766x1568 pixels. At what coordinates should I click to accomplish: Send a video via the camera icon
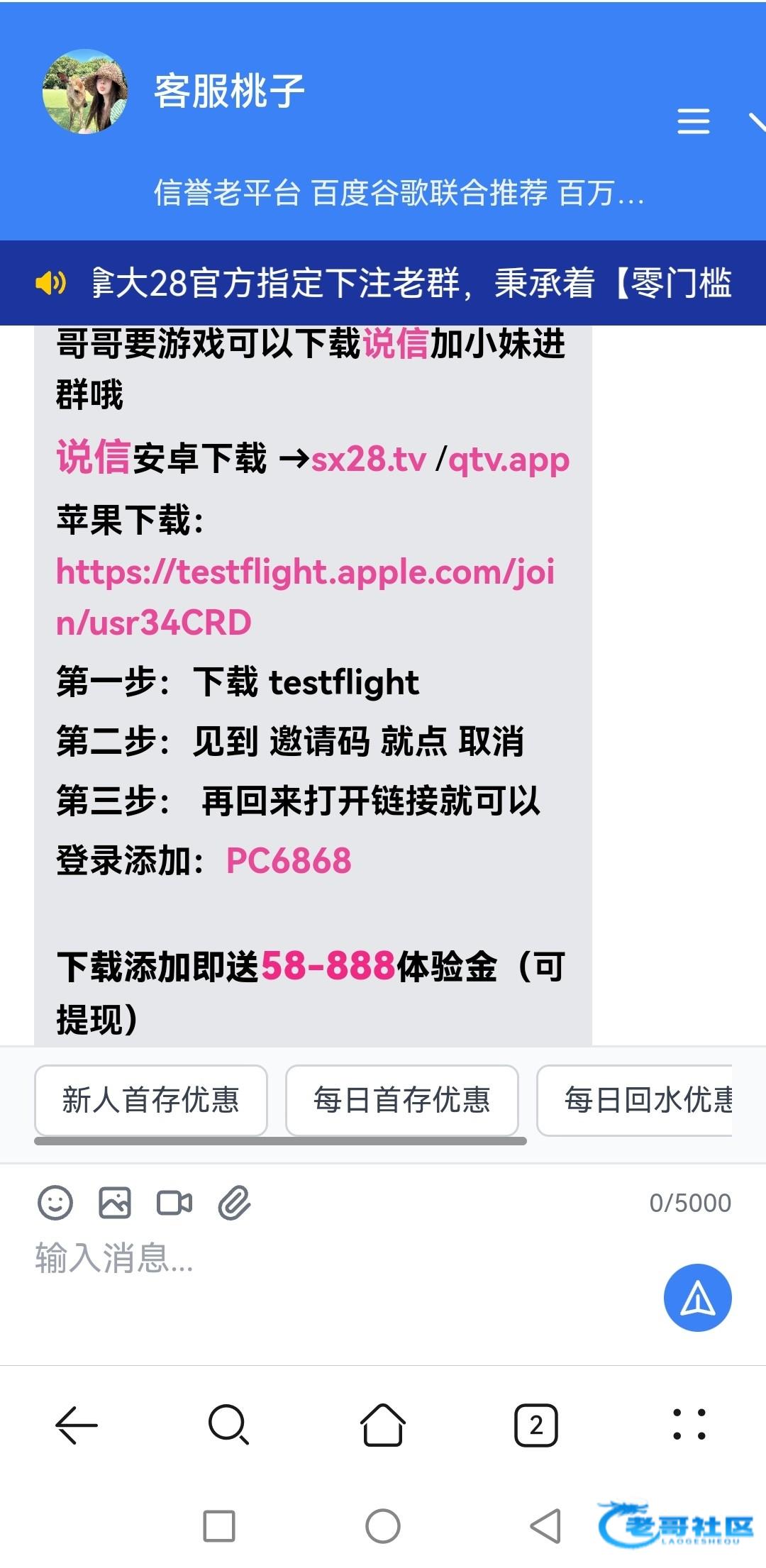point(174,1203)
